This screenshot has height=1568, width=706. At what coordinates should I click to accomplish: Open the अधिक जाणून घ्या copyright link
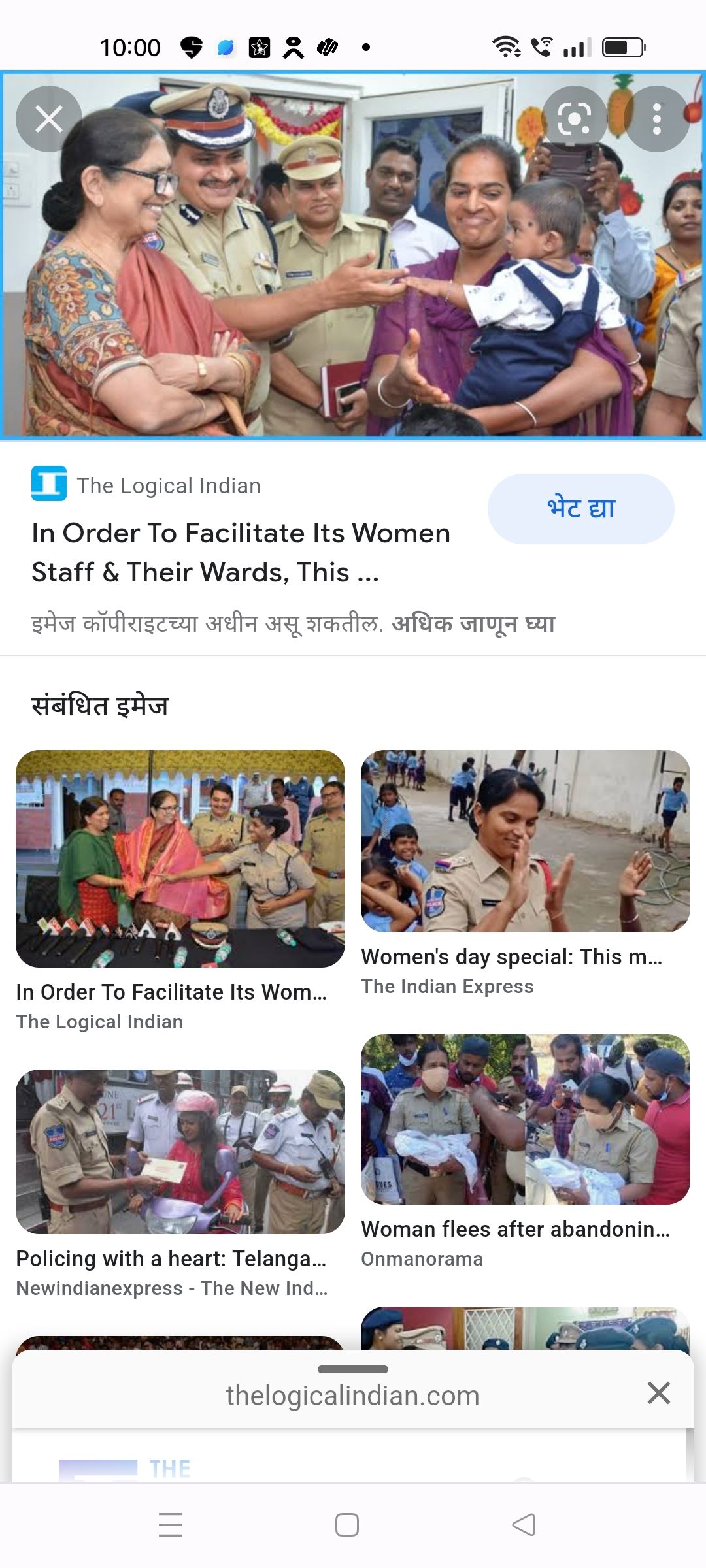(x=473, y=624)
